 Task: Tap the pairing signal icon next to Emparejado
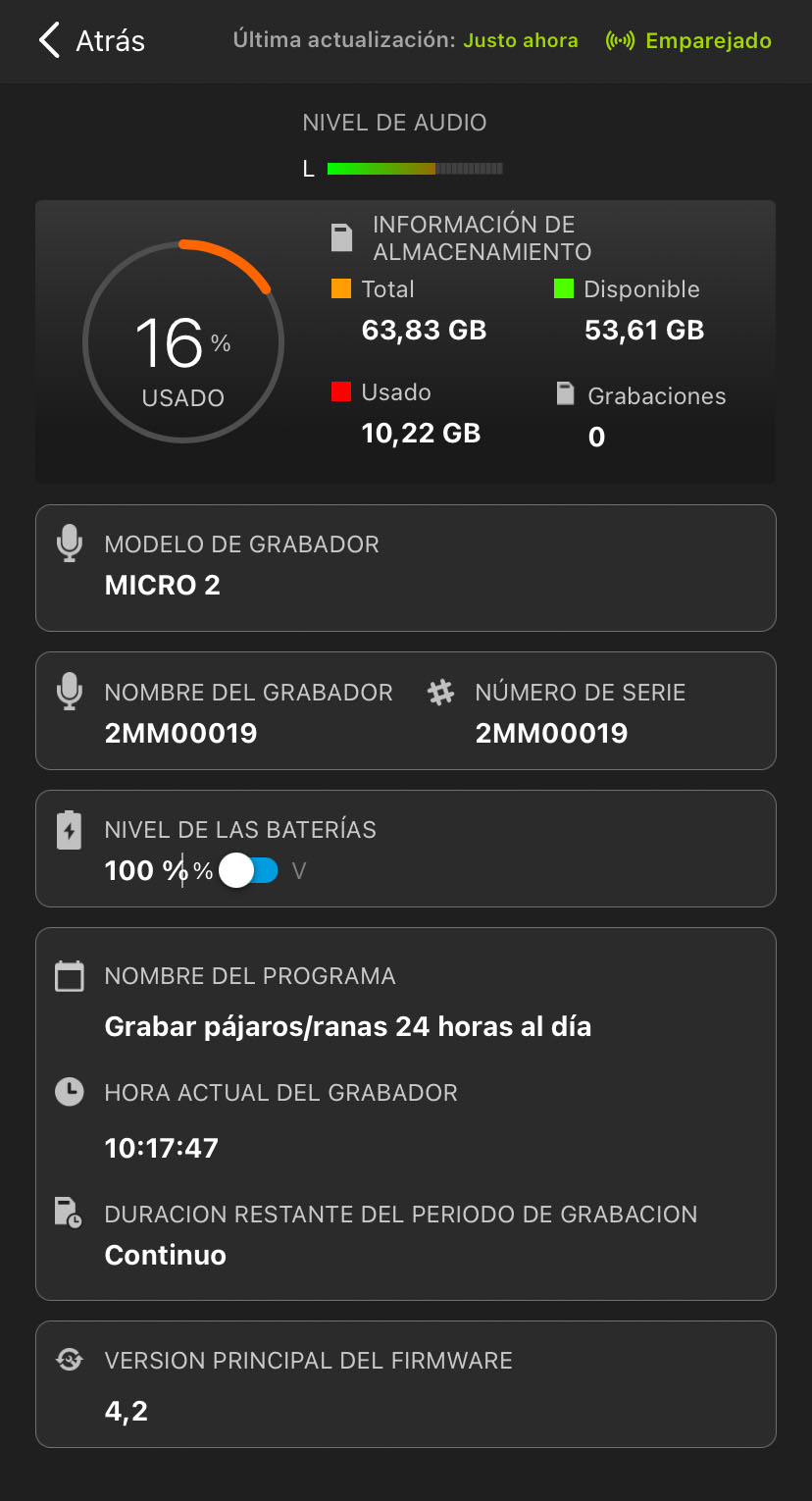[x=619, y=41]
